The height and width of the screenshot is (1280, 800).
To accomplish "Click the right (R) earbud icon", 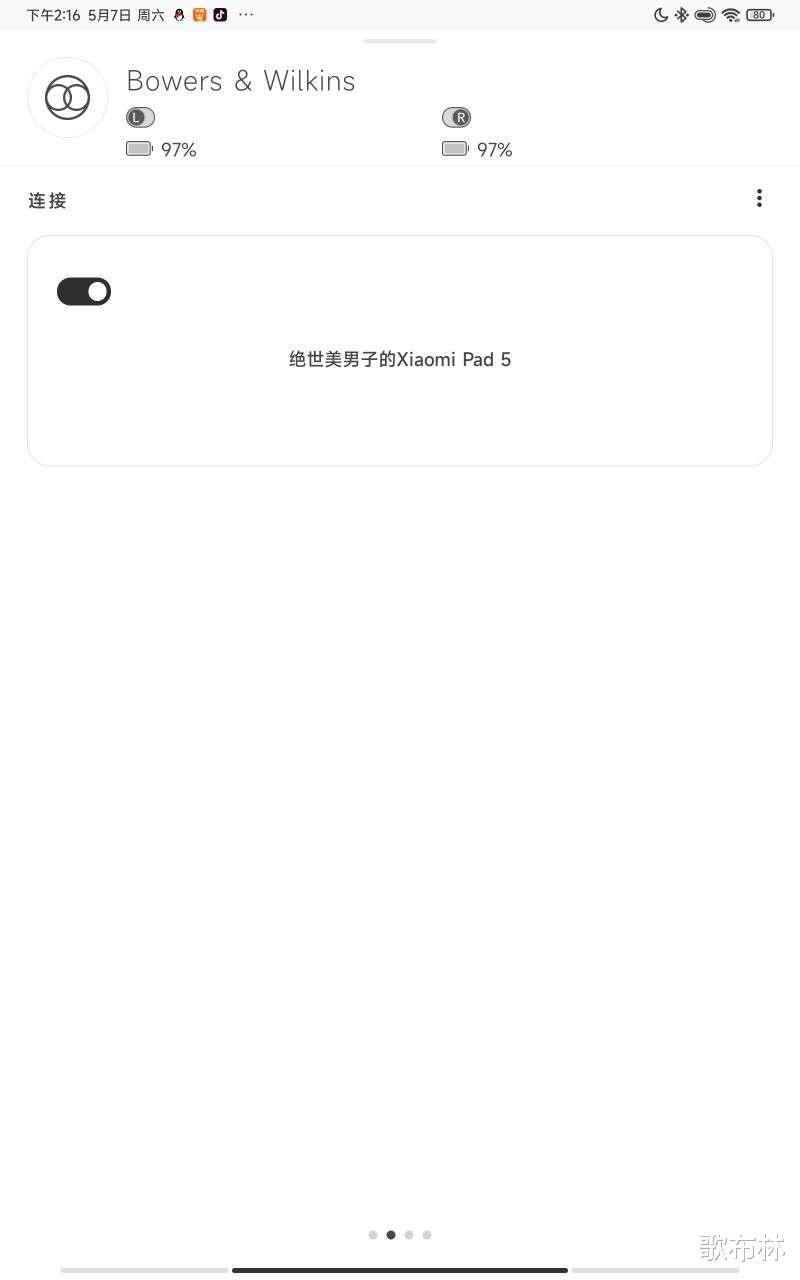I will [456, 117].
